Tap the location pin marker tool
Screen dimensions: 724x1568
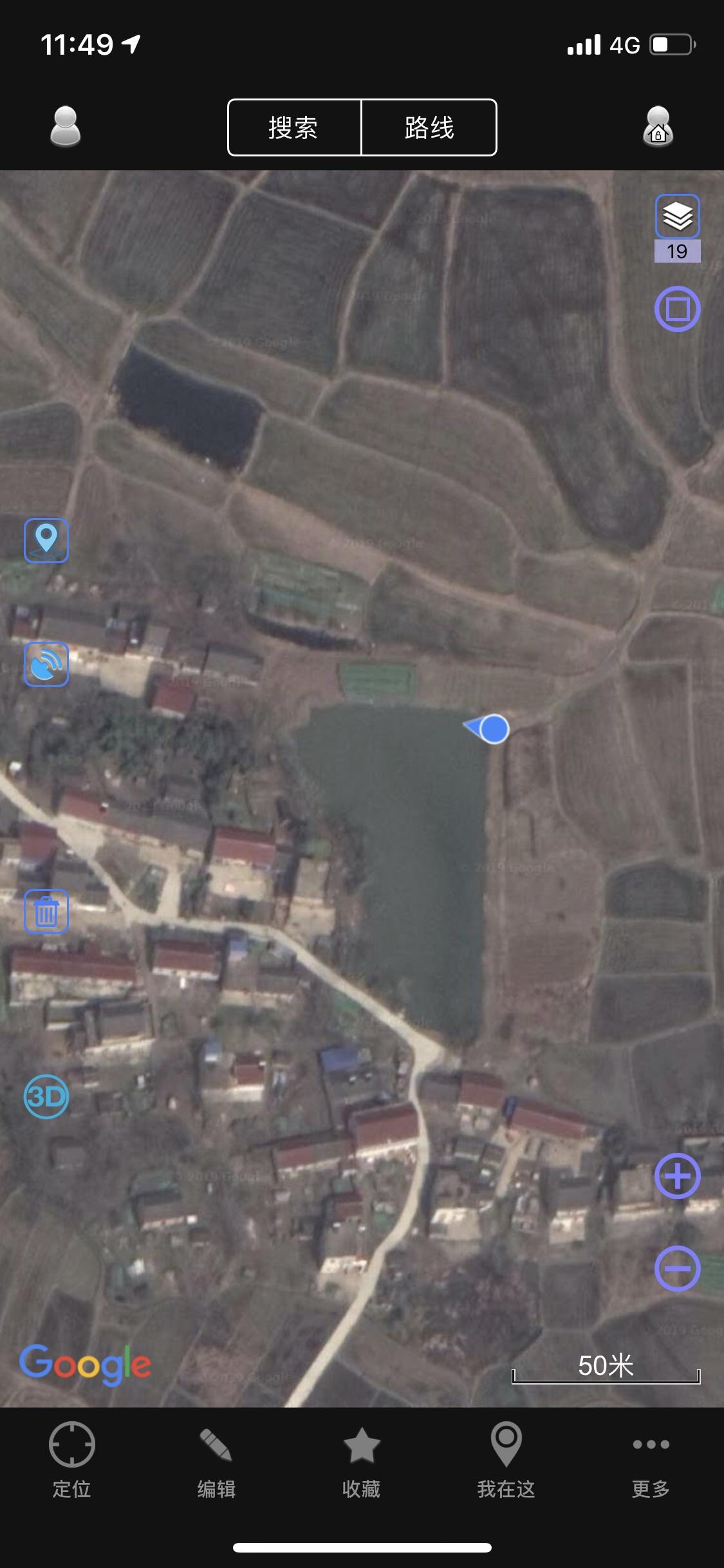click(x=46, y=540)
